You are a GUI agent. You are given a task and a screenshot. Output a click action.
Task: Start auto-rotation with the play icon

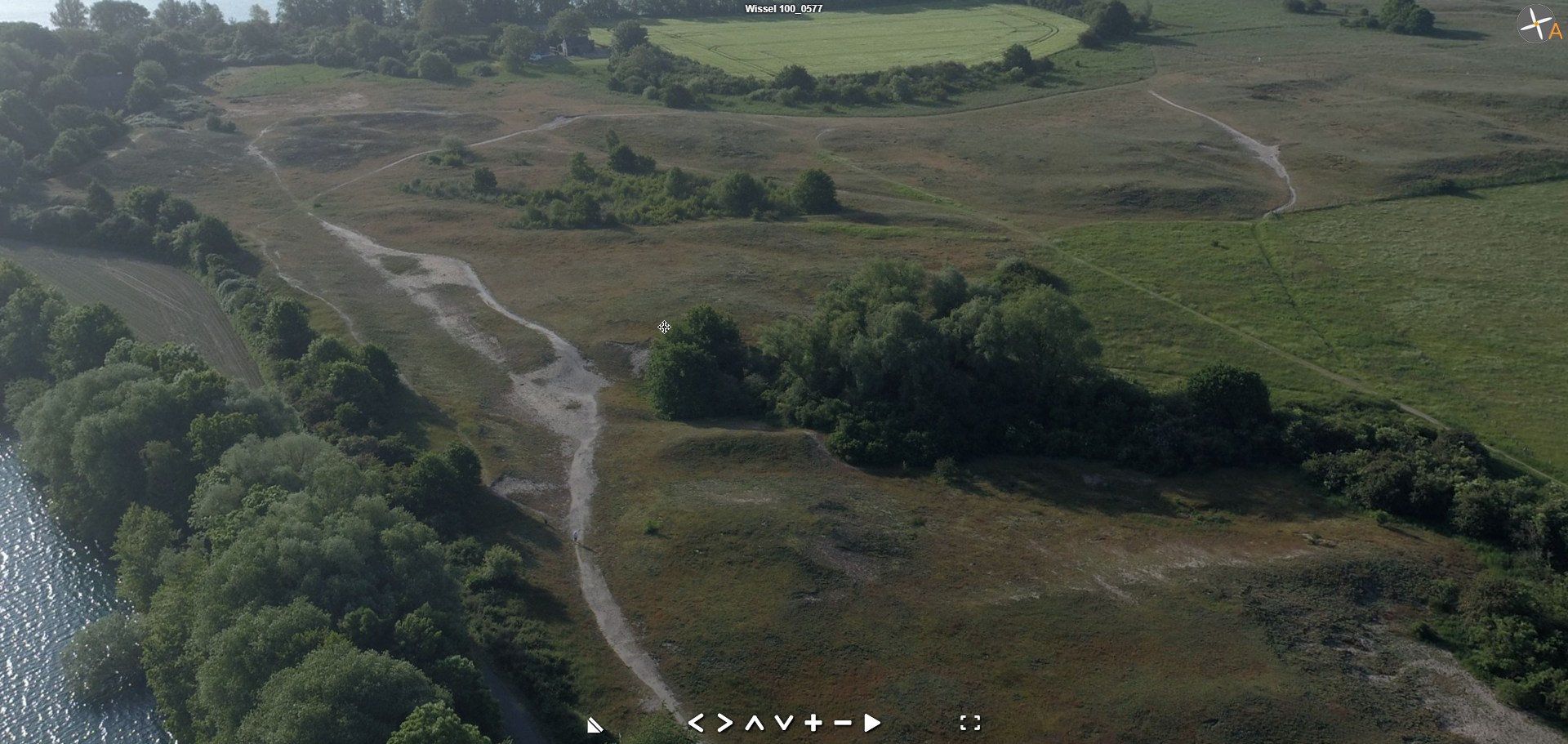[872, 723]
